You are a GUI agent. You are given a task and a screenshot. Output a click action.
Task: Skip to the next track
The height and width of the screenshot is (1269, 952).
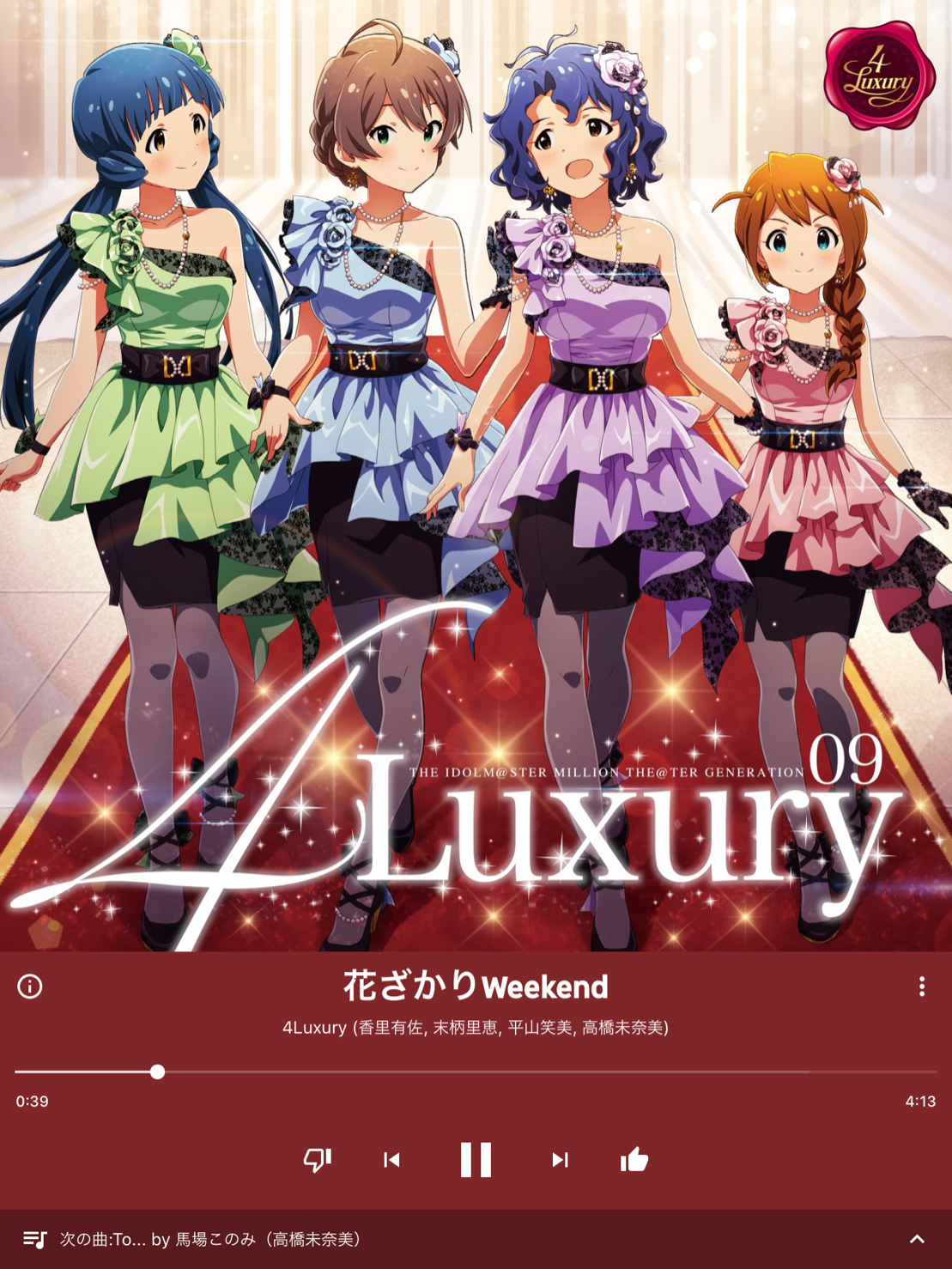coord(560,1160)
